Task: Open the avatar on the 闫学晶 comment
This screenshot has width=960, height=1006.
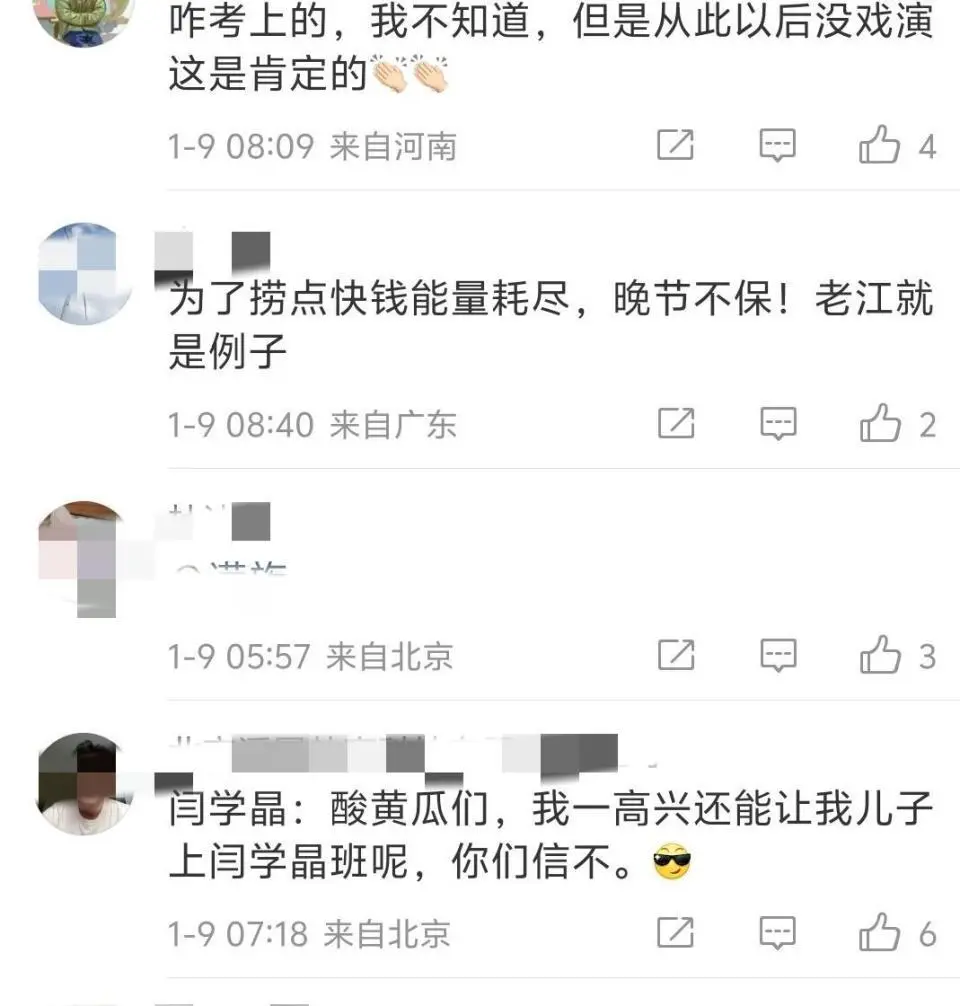Action: tap(84, 782)
